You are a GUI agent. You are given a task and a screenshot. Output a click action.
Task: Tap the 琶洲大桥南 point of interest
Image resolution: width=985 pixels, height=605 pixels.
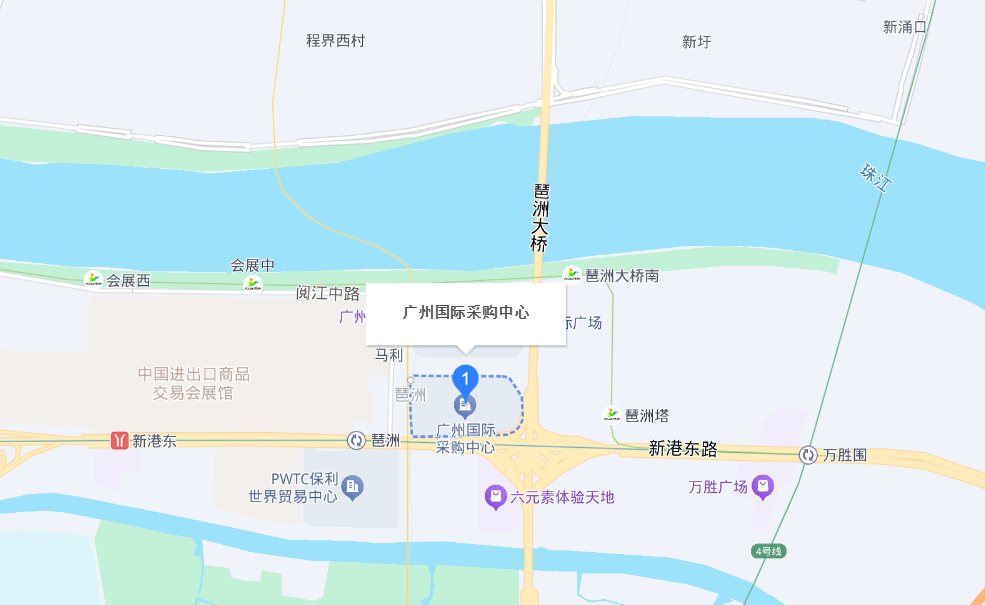pyautogui.click(x=572, y=274)
